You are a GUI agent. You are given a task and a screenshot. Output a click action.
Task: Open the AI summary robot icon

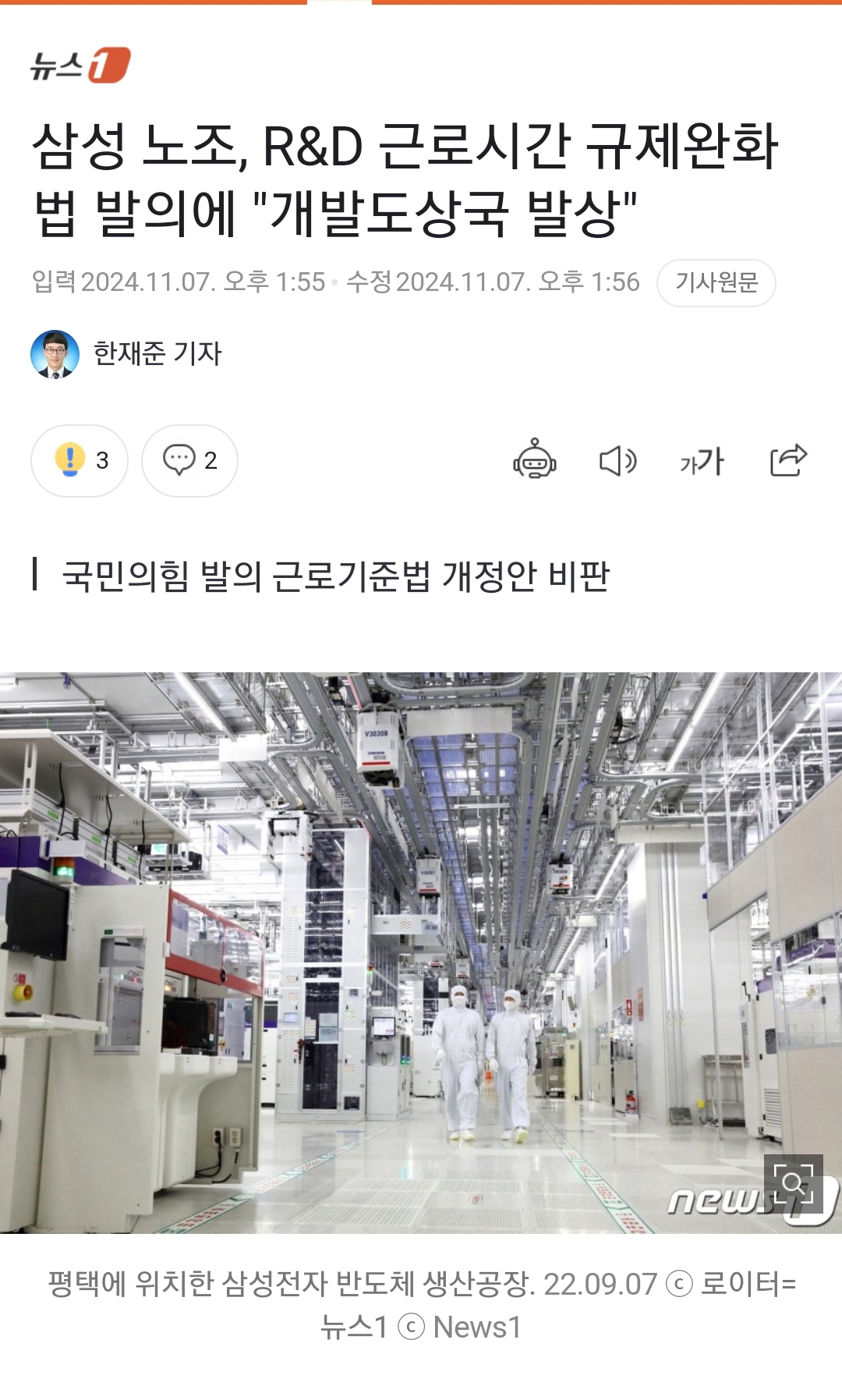point(534,459)
